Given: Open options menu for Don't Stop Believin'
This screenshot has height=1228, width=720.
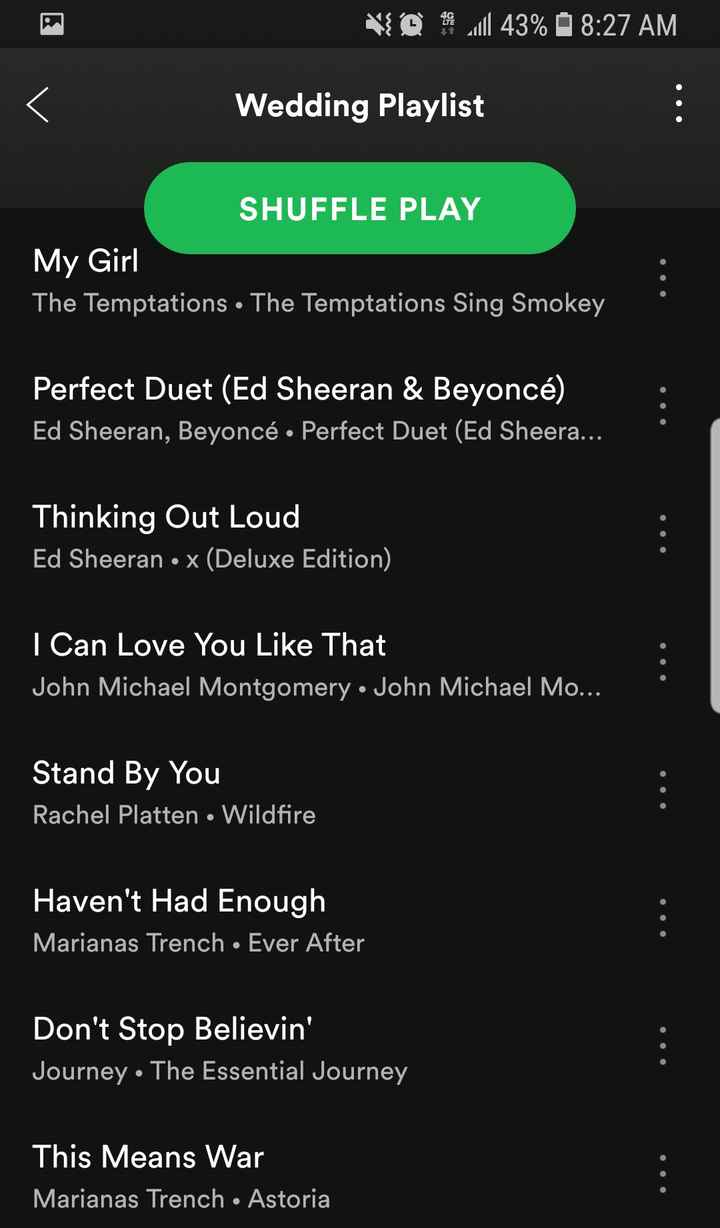Looking at the screenshot, I should pos(662,1045).
